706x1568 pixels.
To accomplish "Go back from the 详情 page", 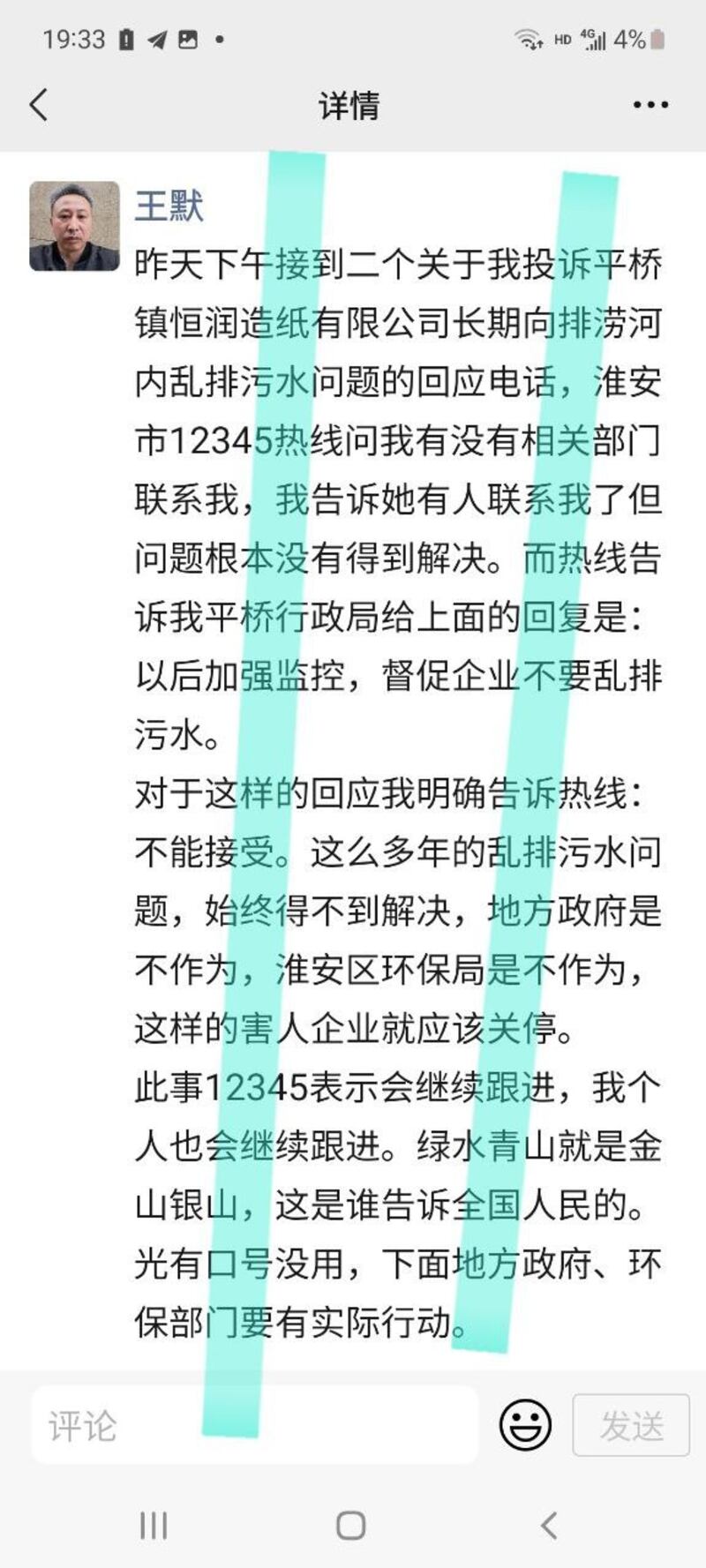I will point(39,105).
